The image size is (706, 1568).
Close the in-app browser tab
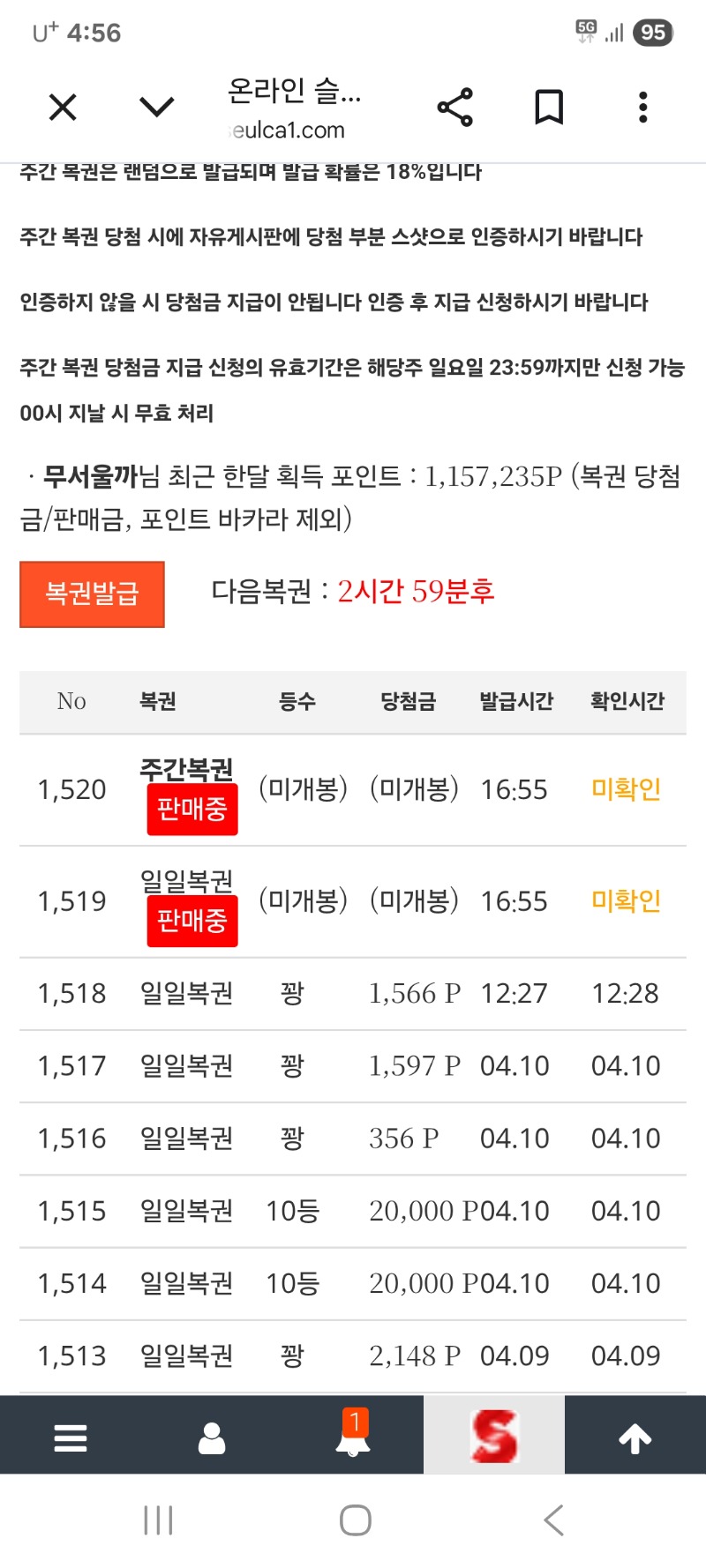tap(63, 108)
